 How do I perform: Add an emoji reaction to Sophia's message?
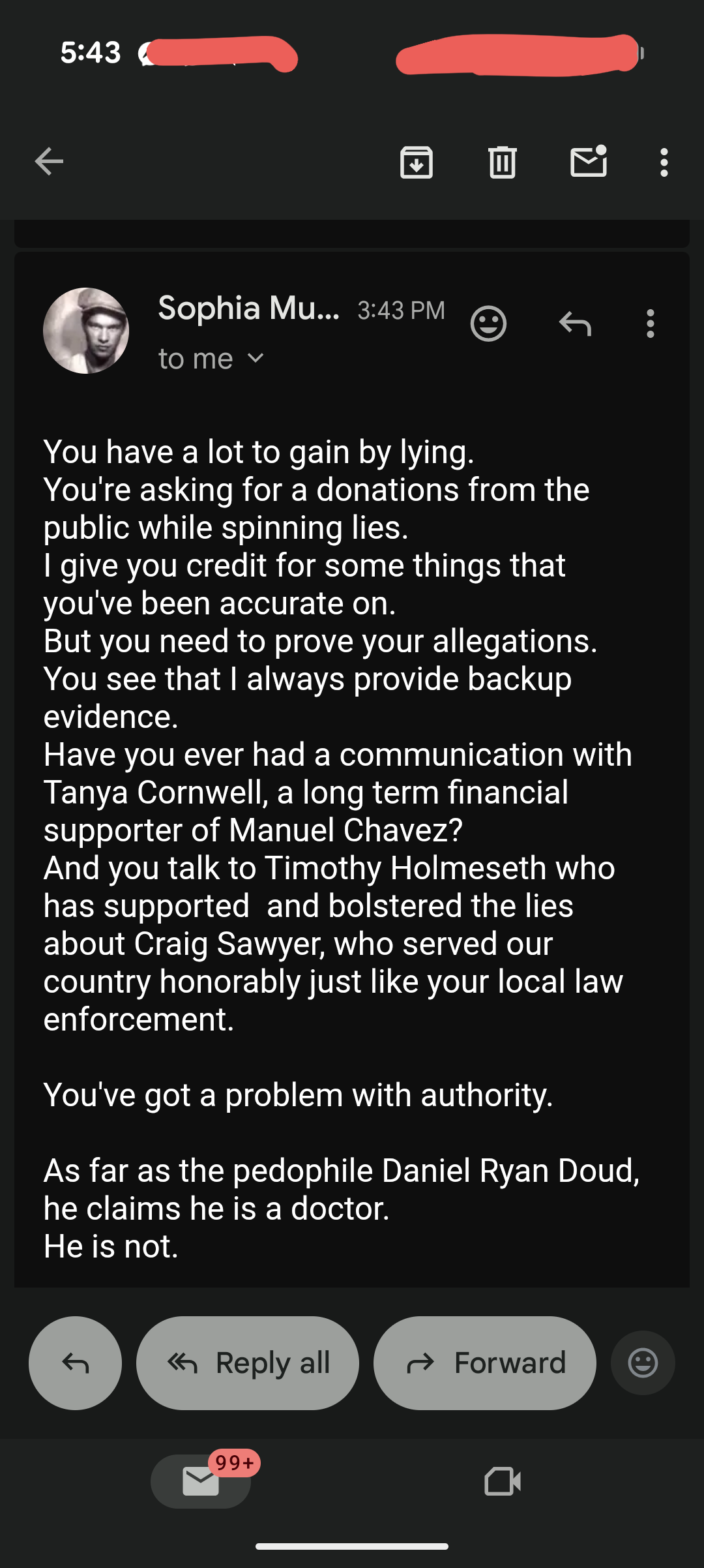pyautogui.click(x=488, y=324)
